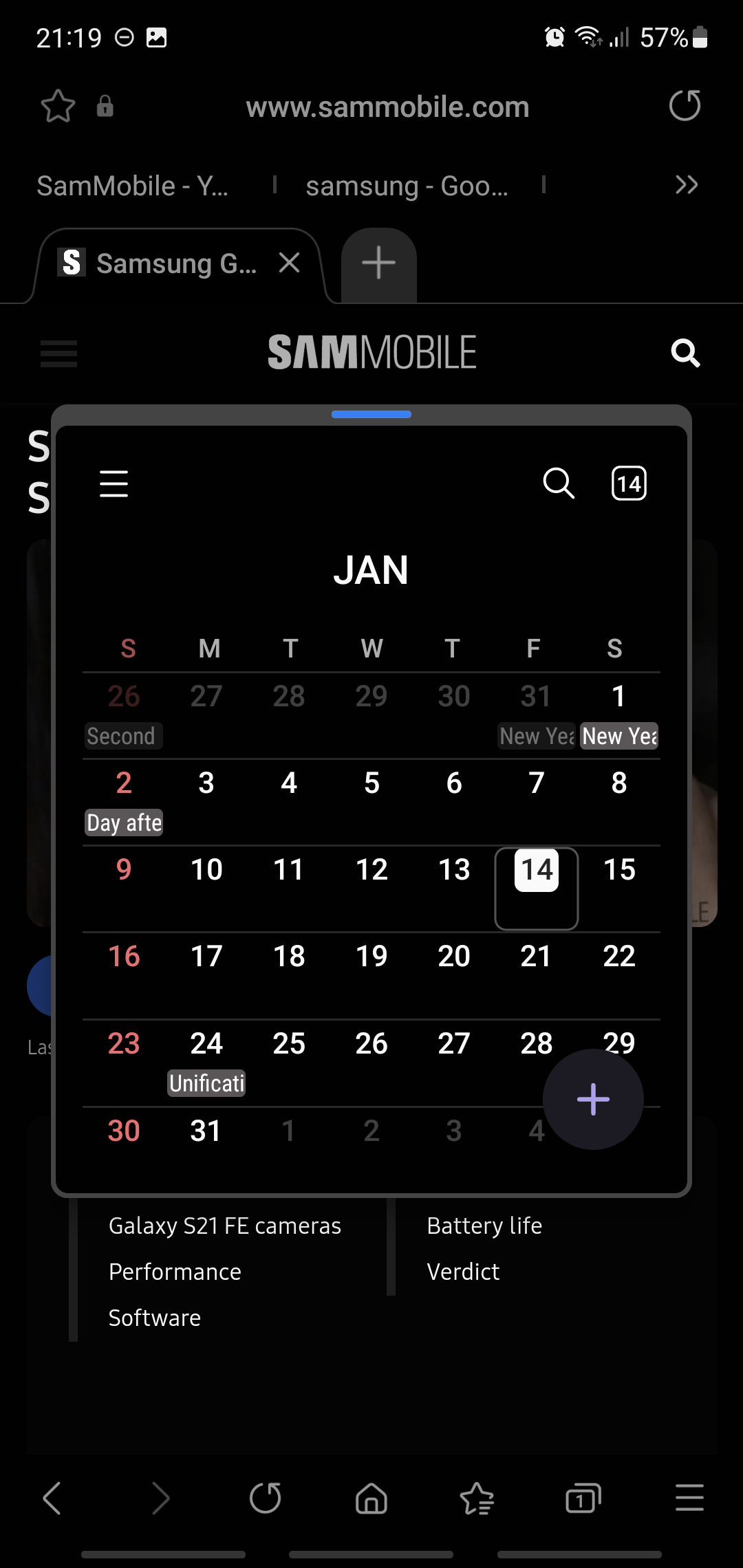The height and width of the screenshot is (1568, 743).
Task: Open the Battery life section link
Action: (484, 1226)
